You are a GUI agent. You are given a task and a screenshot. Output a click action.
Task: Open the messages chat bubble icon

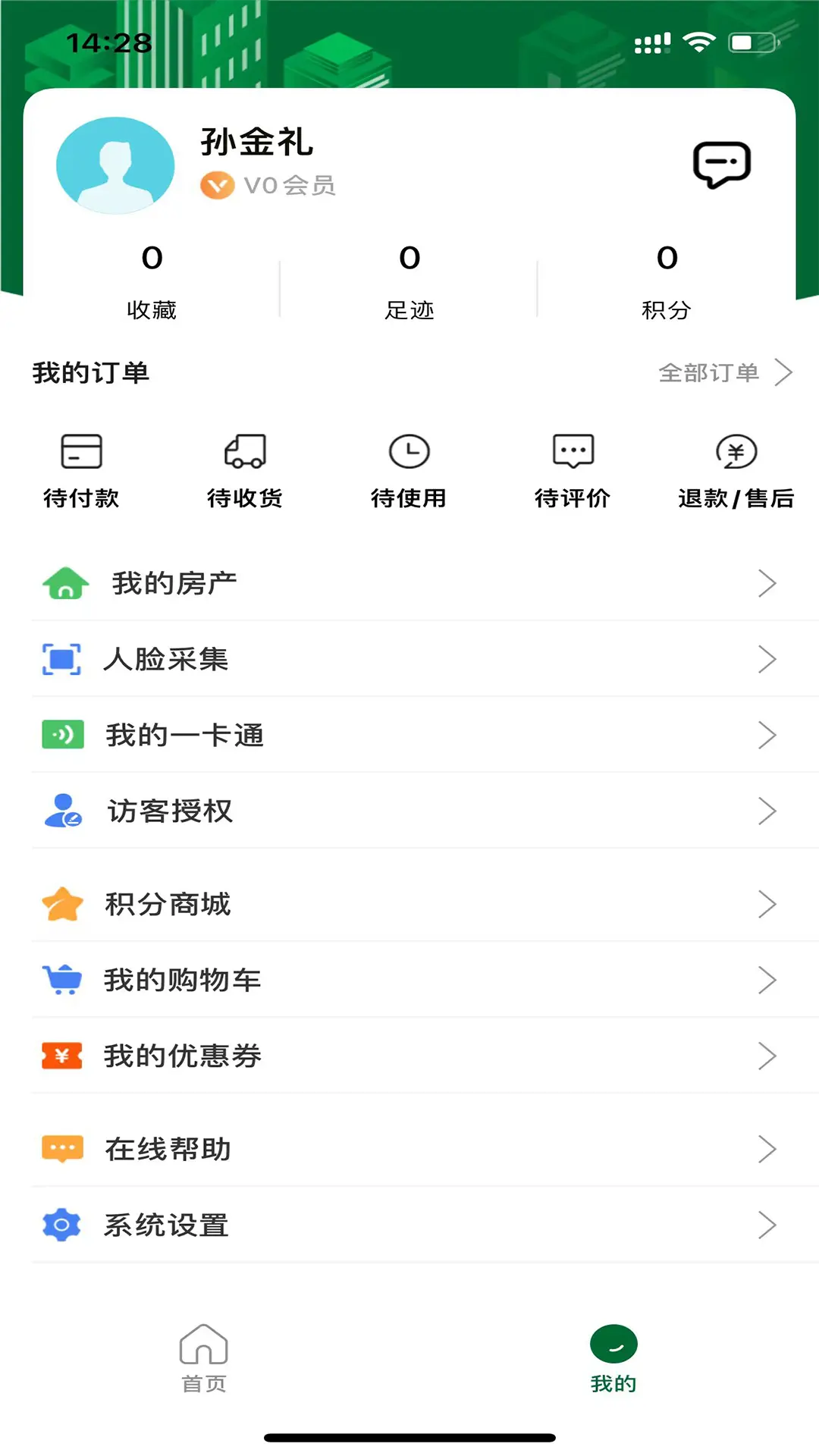[721, 165]
